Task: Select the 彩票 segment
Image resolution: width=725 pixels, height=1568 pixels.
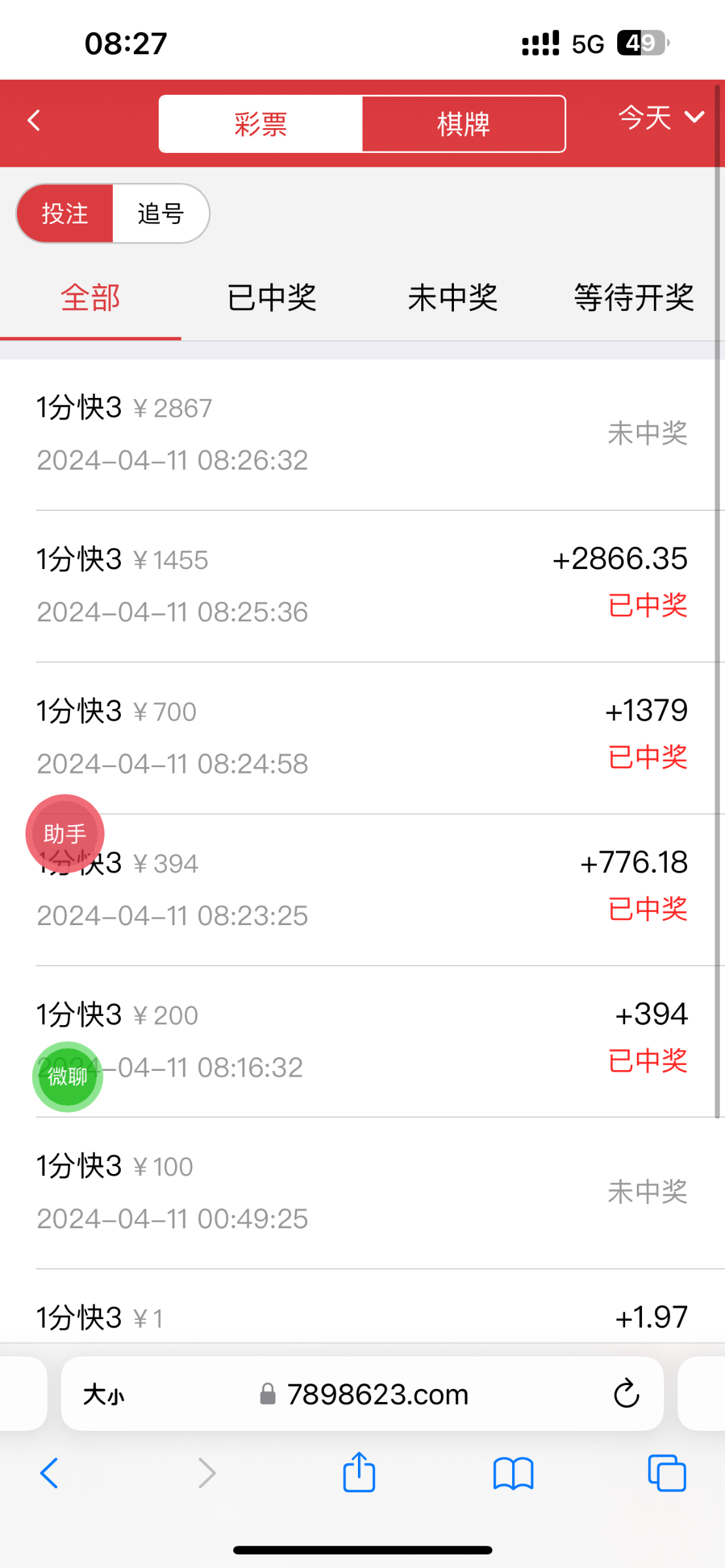Action: (x=261, y=124)
